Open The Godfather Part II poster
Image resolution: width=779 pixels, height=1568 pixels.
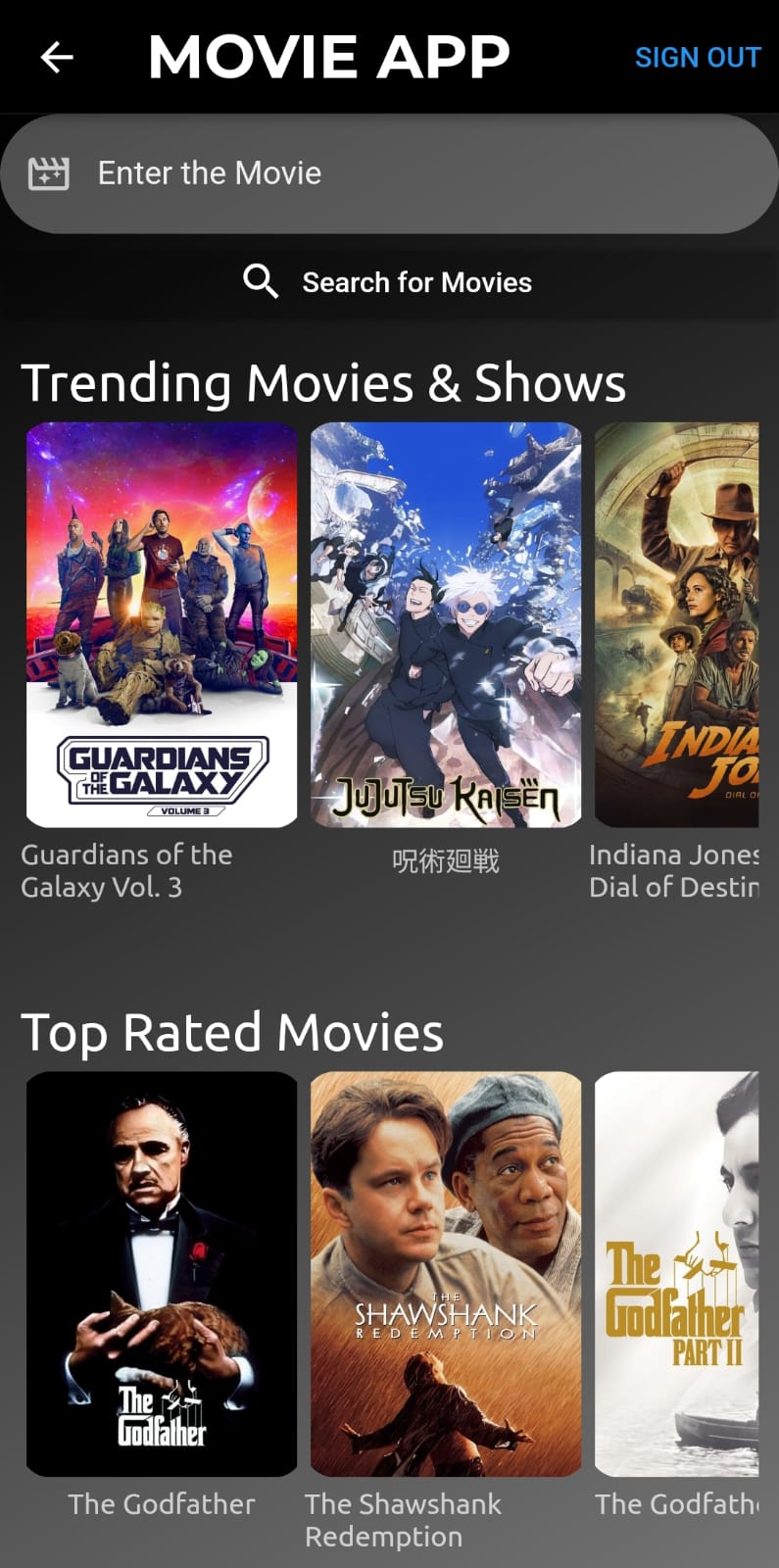[686, 1274]
